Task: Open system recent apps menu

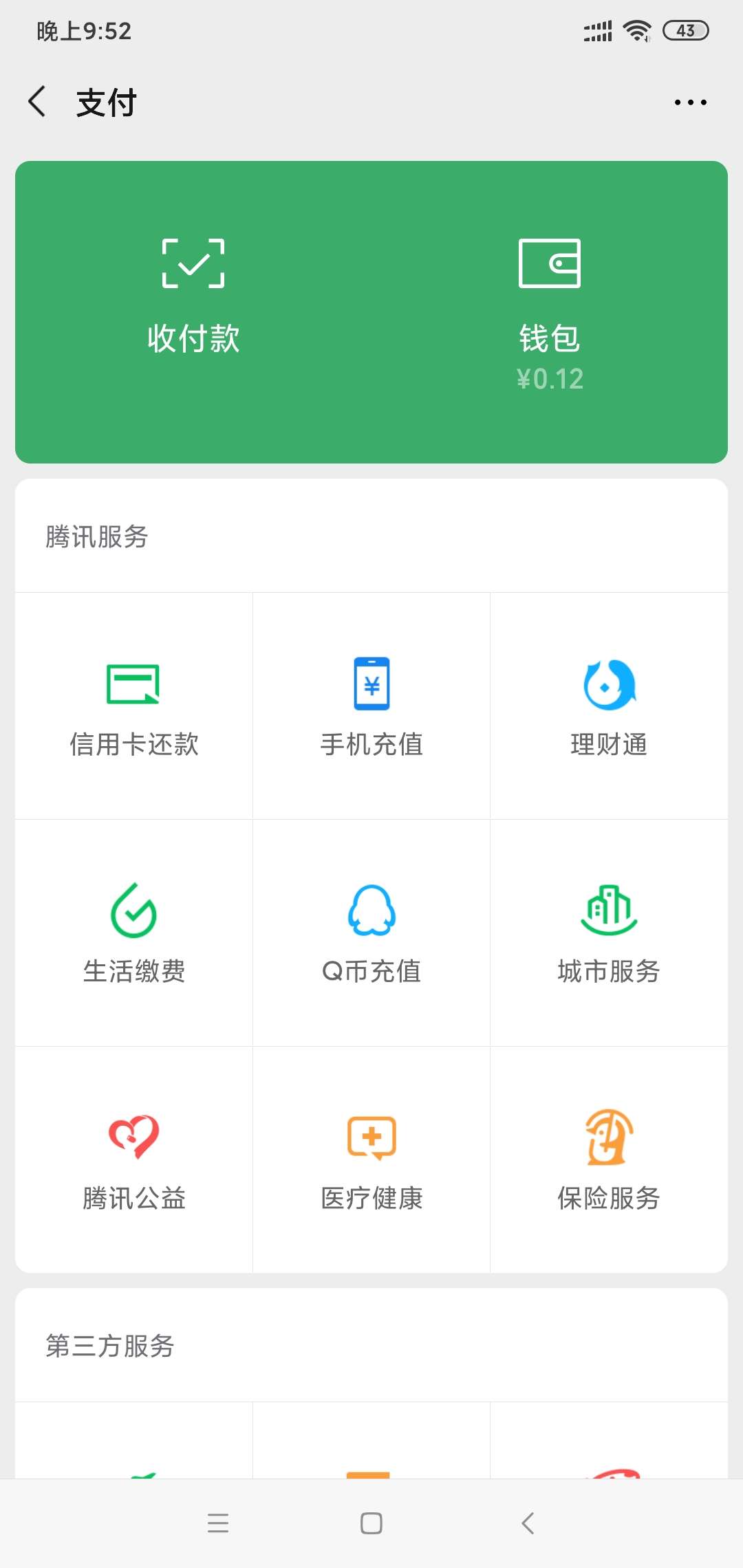Action: pos(218,1523)
